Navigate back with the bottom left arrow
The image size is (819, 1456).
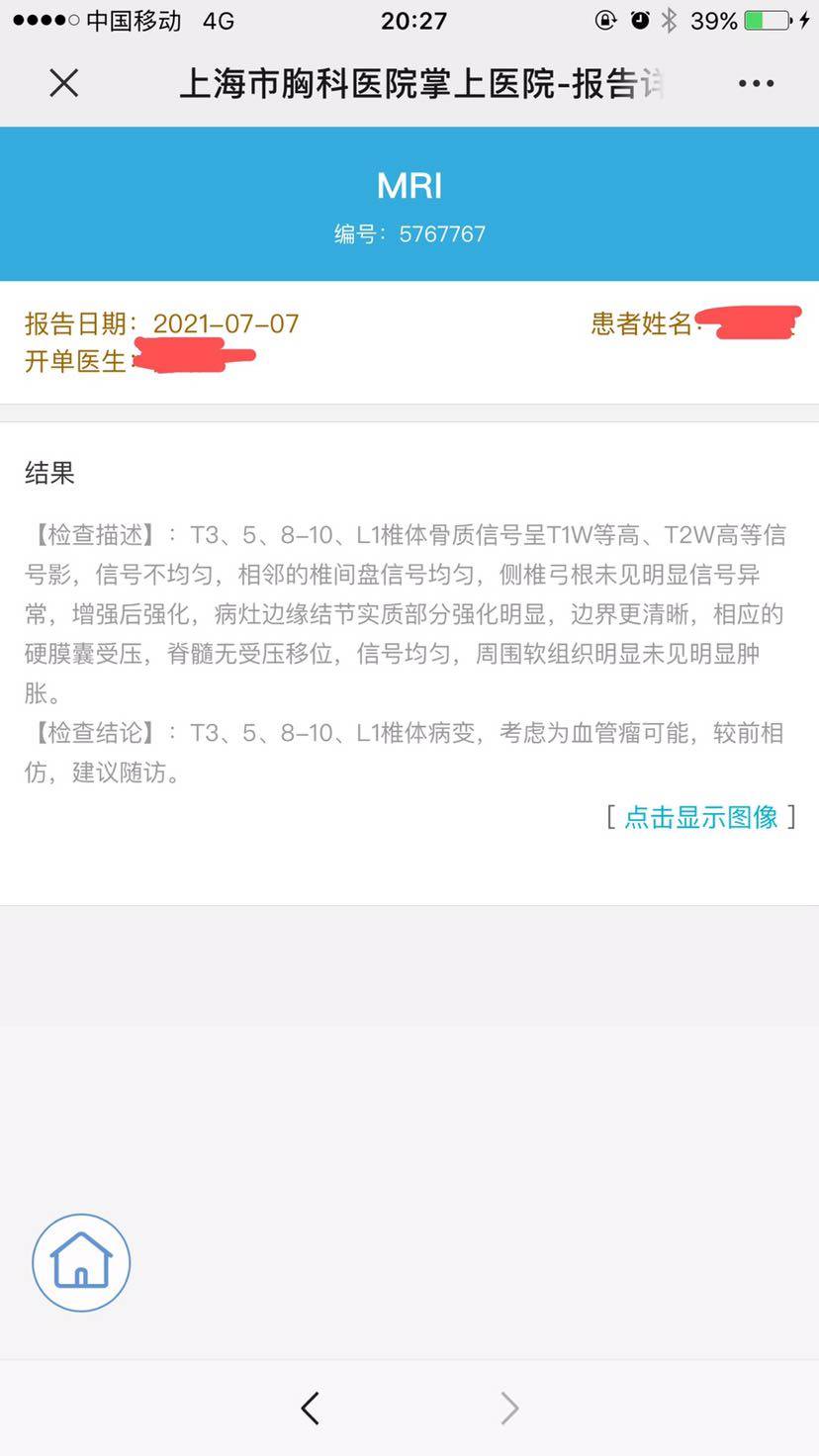[x=311, y=1407]
